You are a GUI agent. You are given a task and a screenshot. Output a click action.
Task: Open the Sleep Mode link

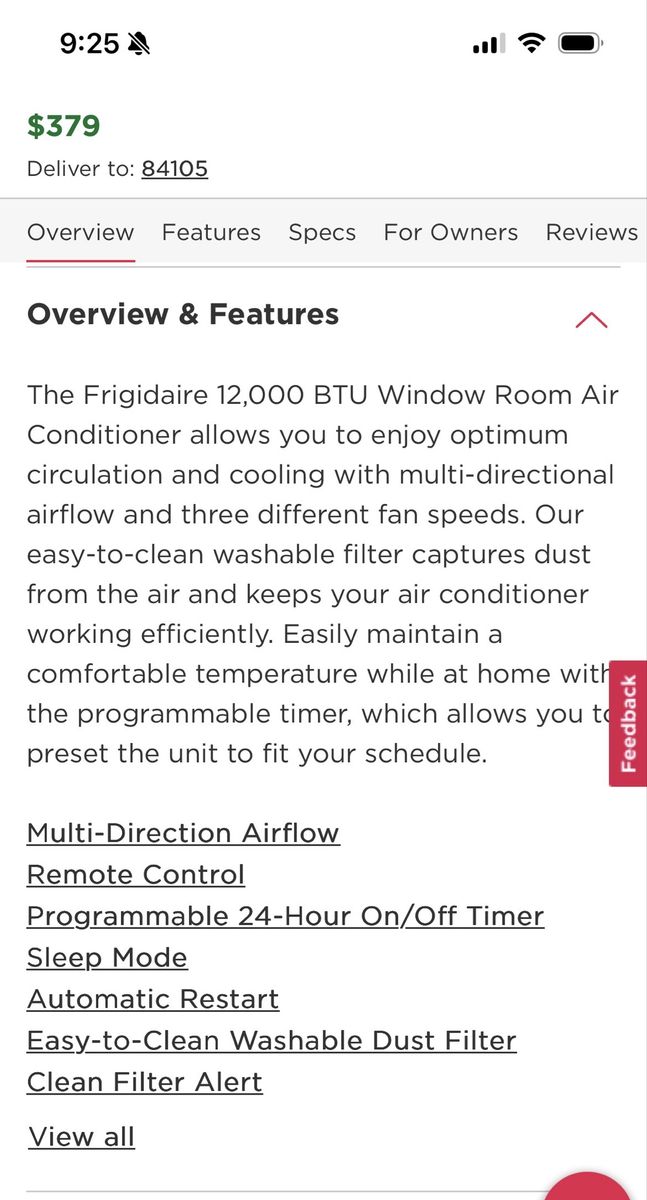click(x=107, y=958)
